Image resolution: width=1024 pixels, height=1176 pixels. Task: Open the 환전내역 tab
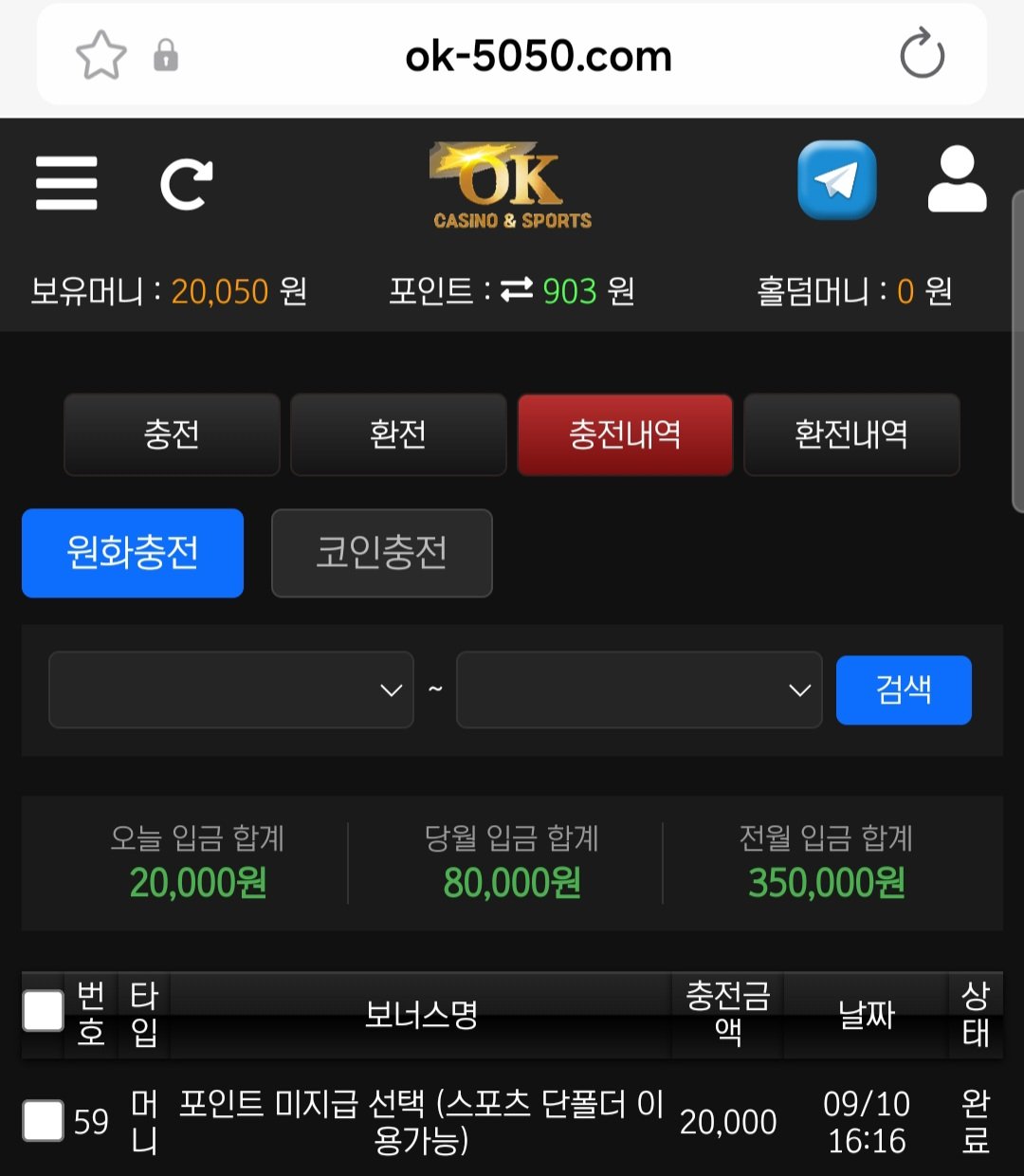(851, 434)
